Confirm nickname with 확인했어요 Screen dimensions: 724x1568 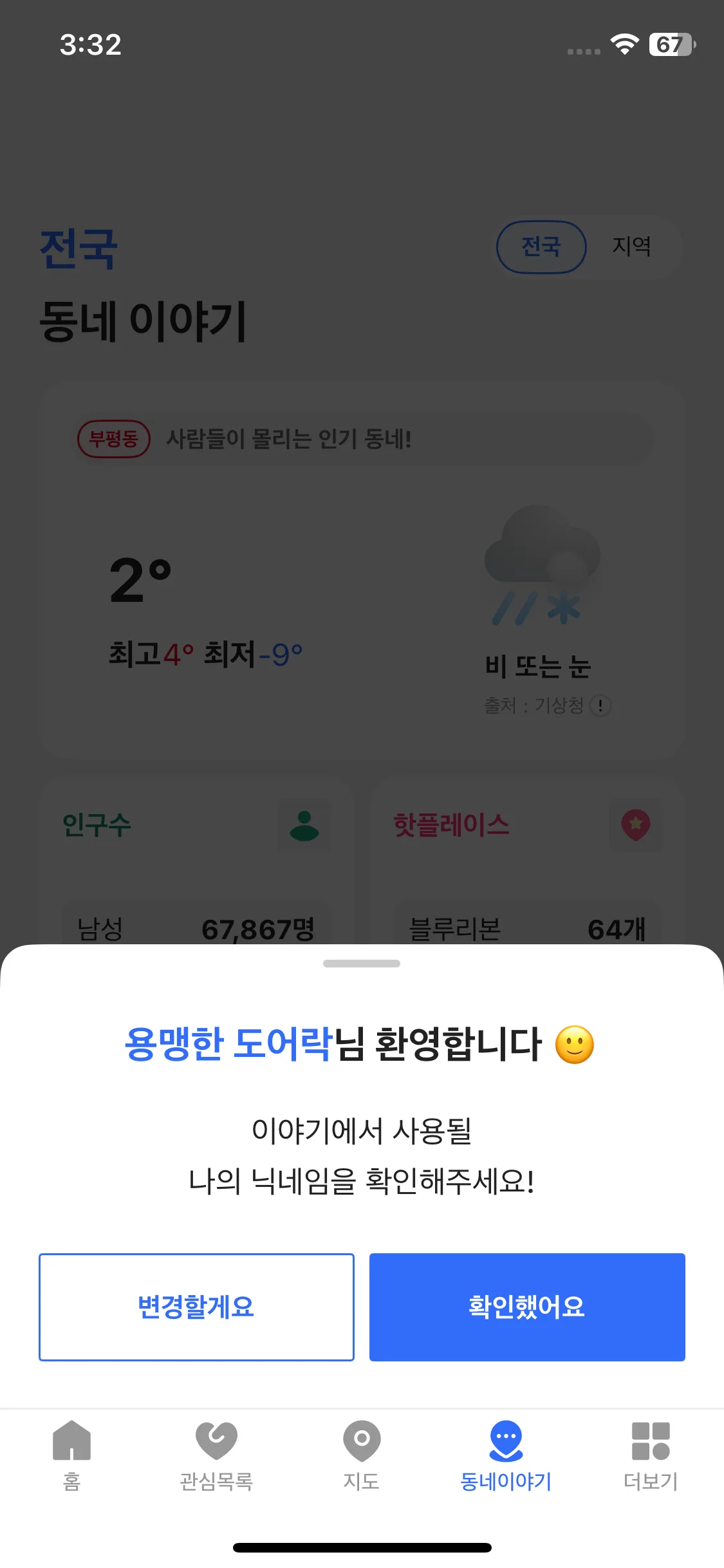coord(527,1307)
